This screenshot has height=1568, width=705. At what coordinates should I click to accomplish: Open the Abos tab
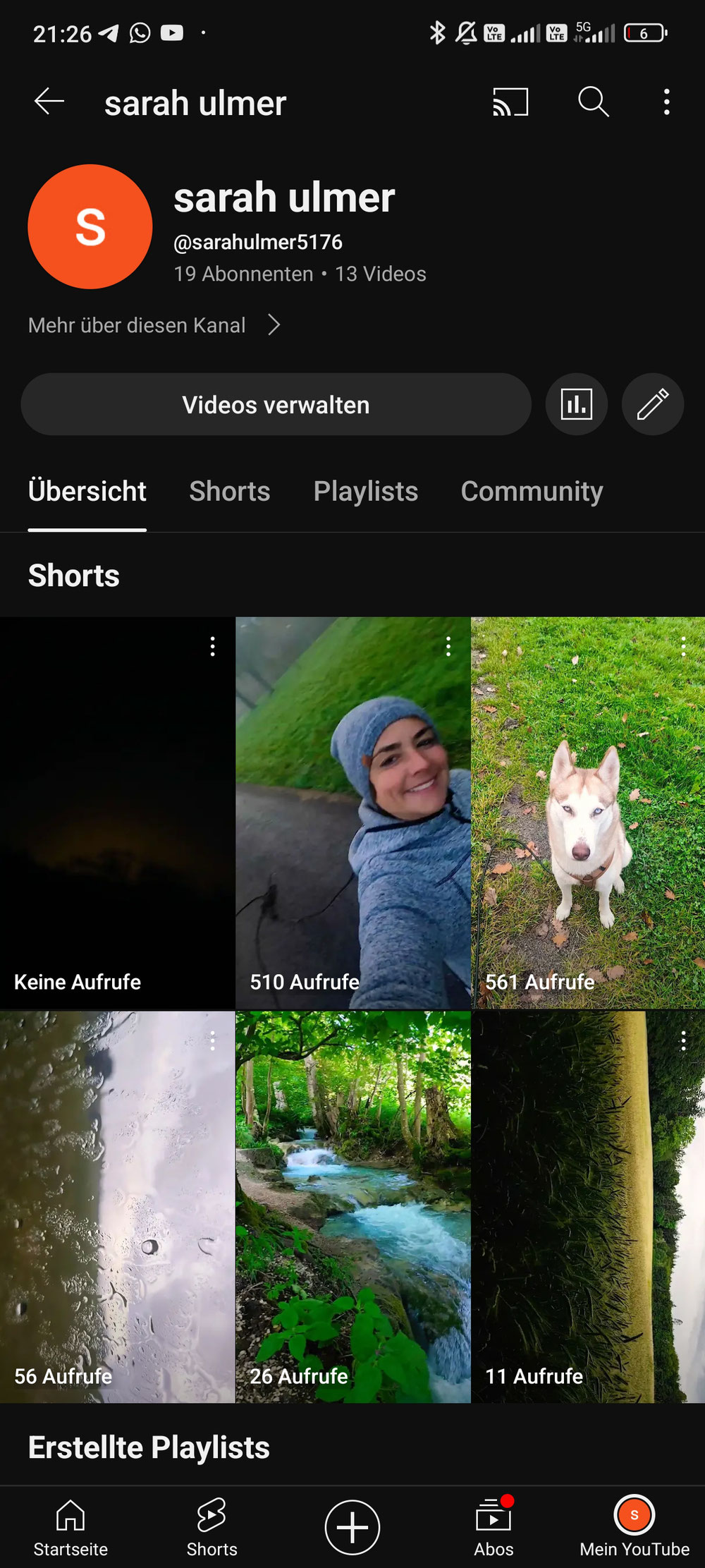tap(493, 1527)
